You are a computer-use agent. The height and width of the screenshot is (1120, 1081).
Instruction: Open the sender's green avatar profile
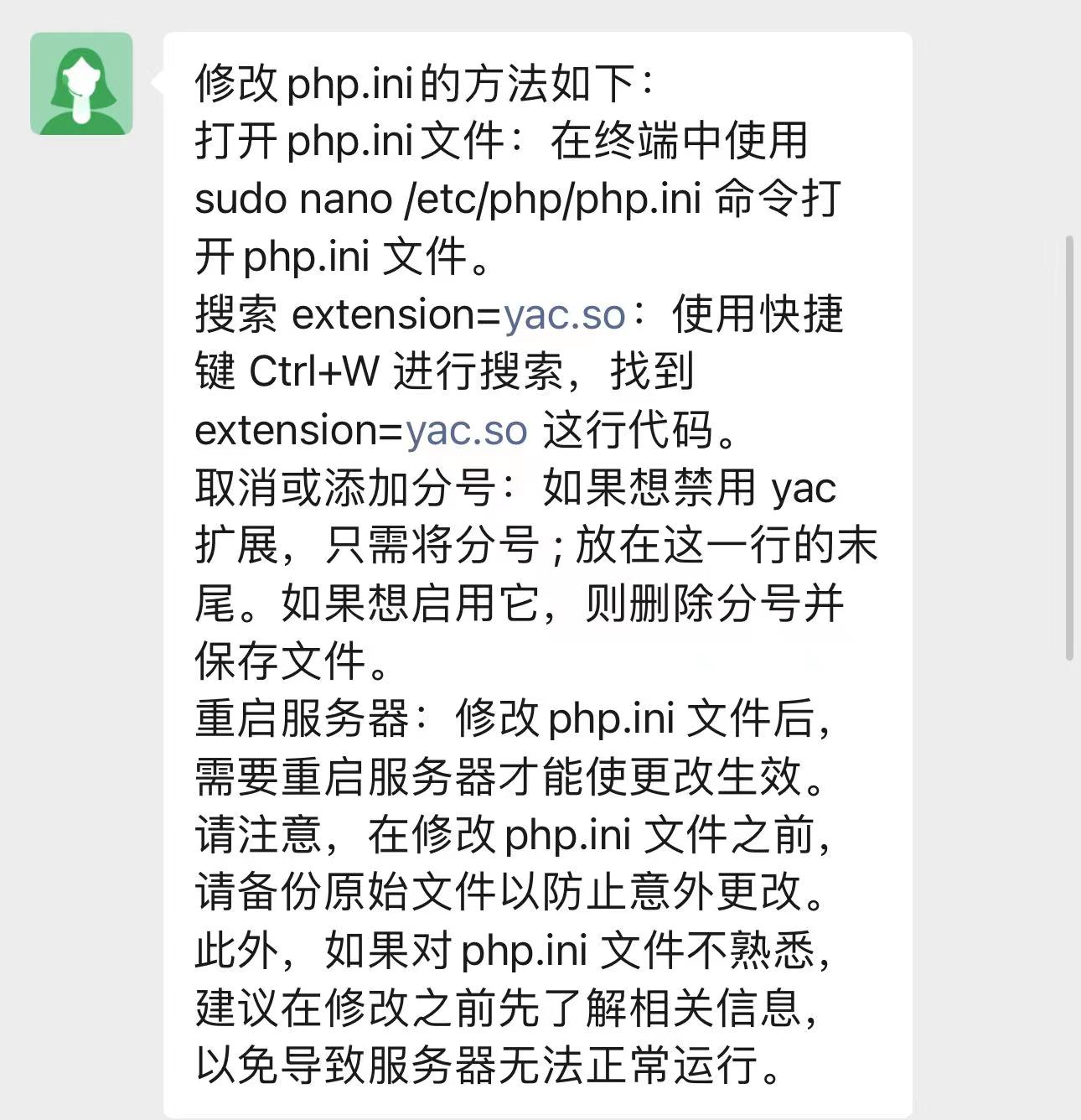pos(81,84)
